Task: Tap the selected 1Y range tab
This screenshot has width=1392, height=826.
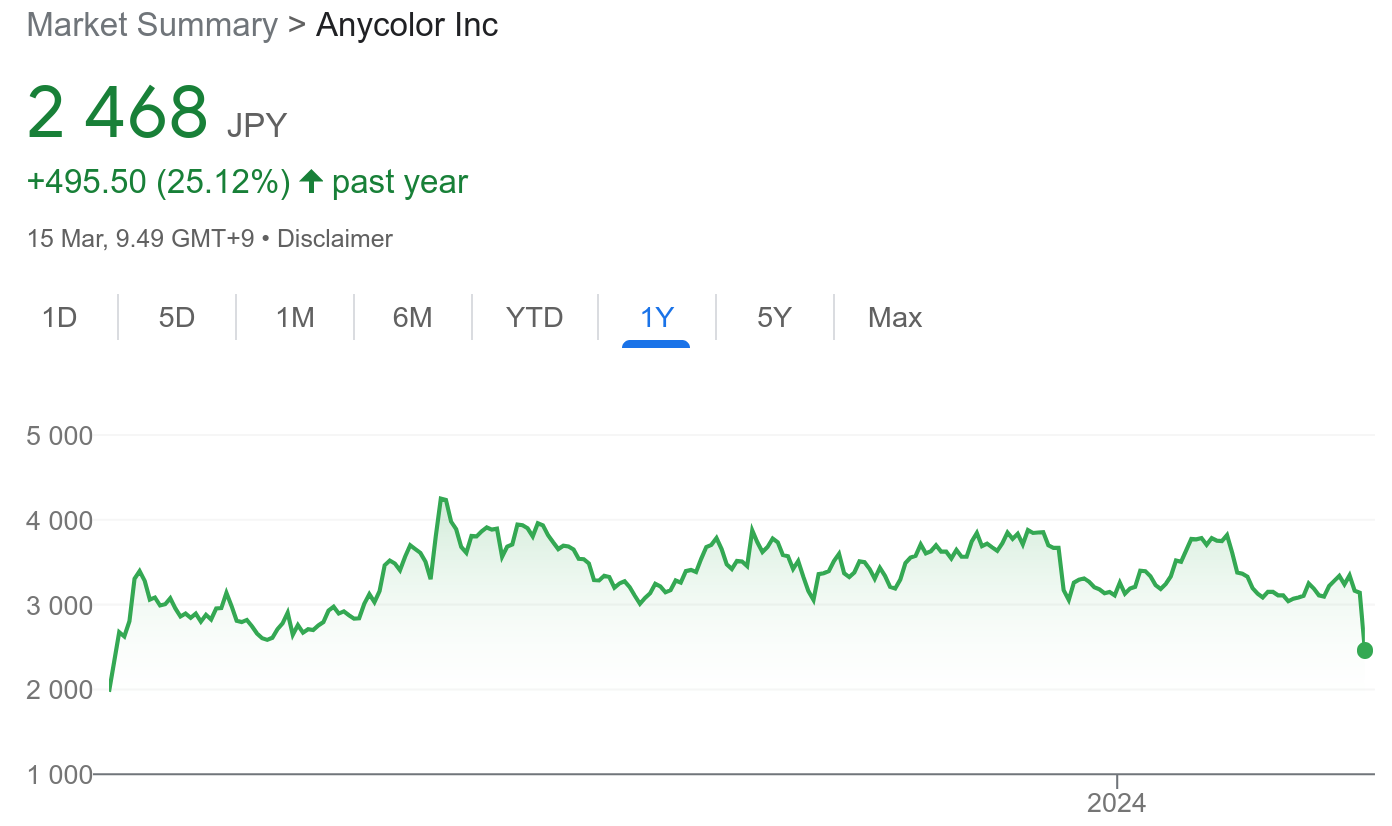Action: pos(656,318)
